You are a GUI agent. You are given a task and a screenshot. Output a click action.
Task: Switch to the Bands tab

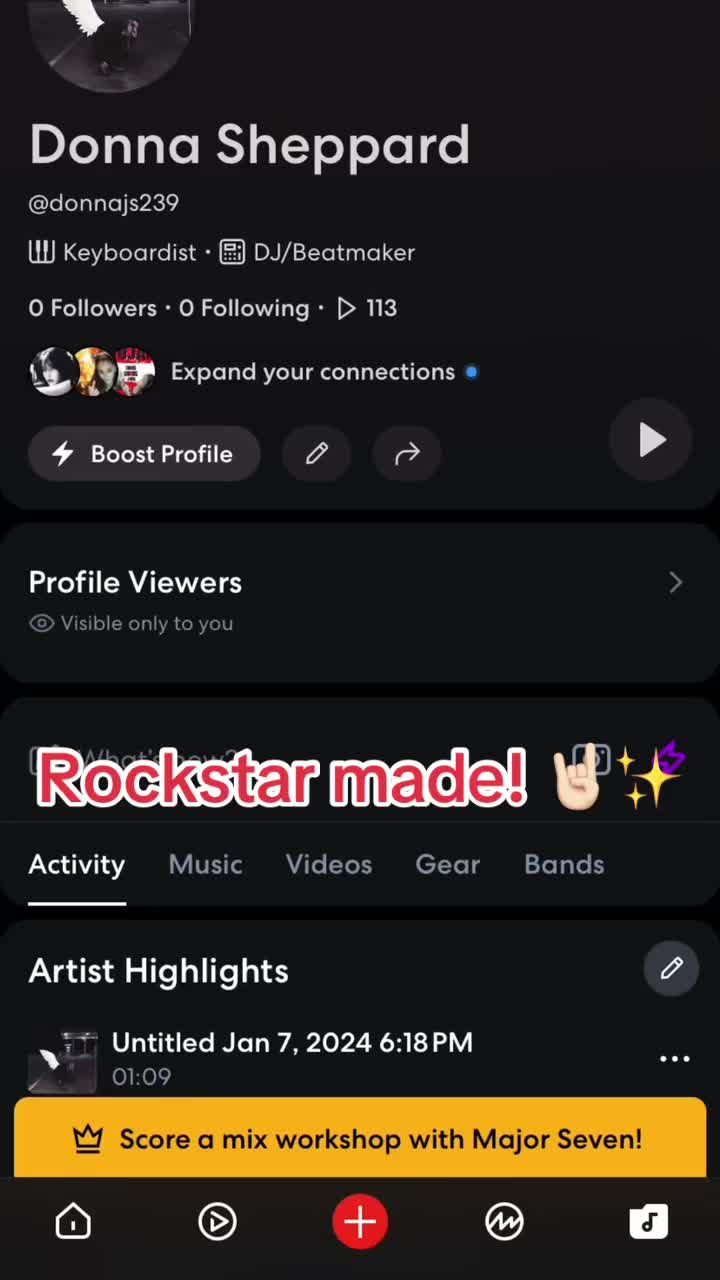(x=564, y=865)
